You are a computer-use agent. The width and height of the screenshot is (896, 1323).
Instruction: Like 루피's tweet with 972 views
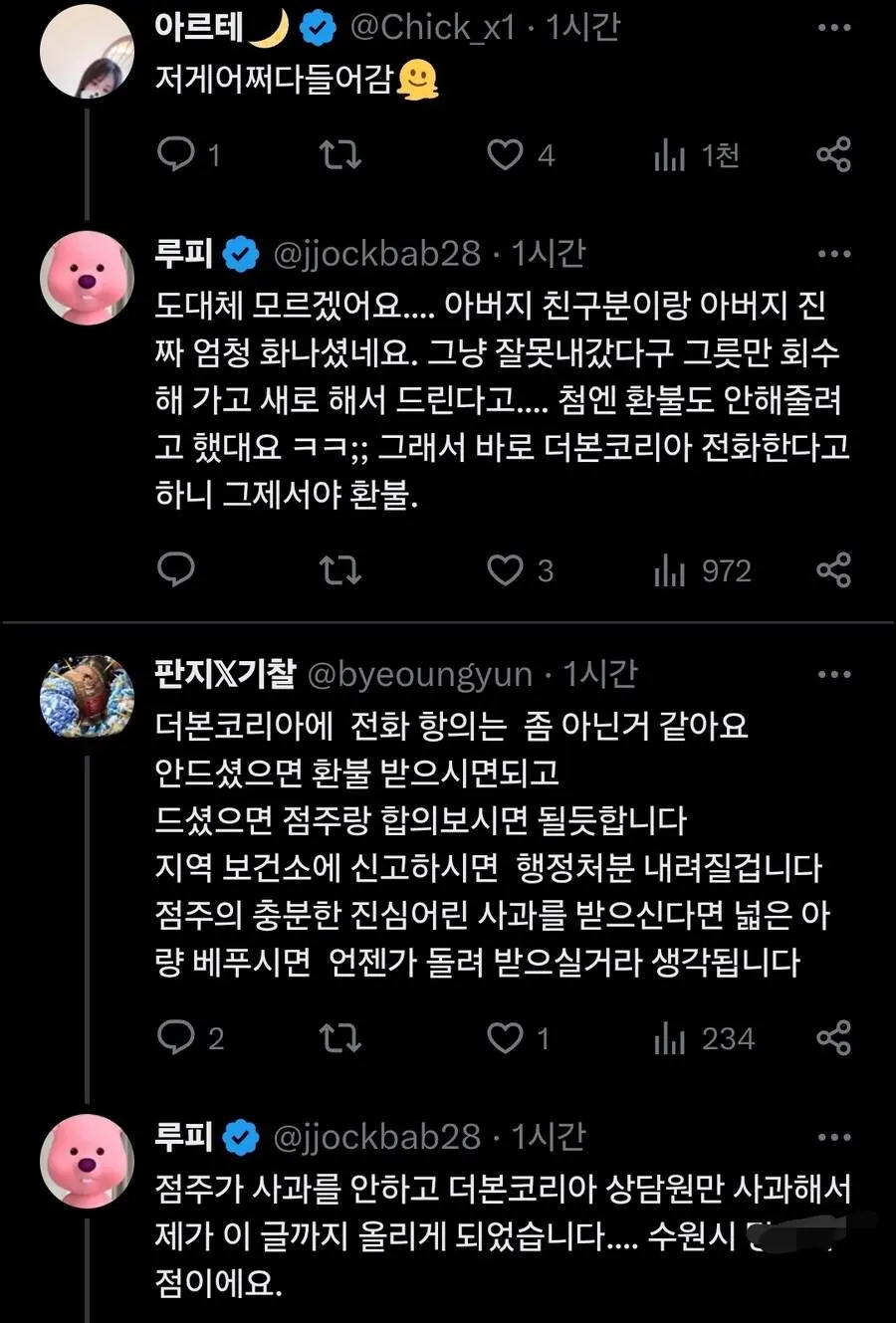click(x=506, y=569)
